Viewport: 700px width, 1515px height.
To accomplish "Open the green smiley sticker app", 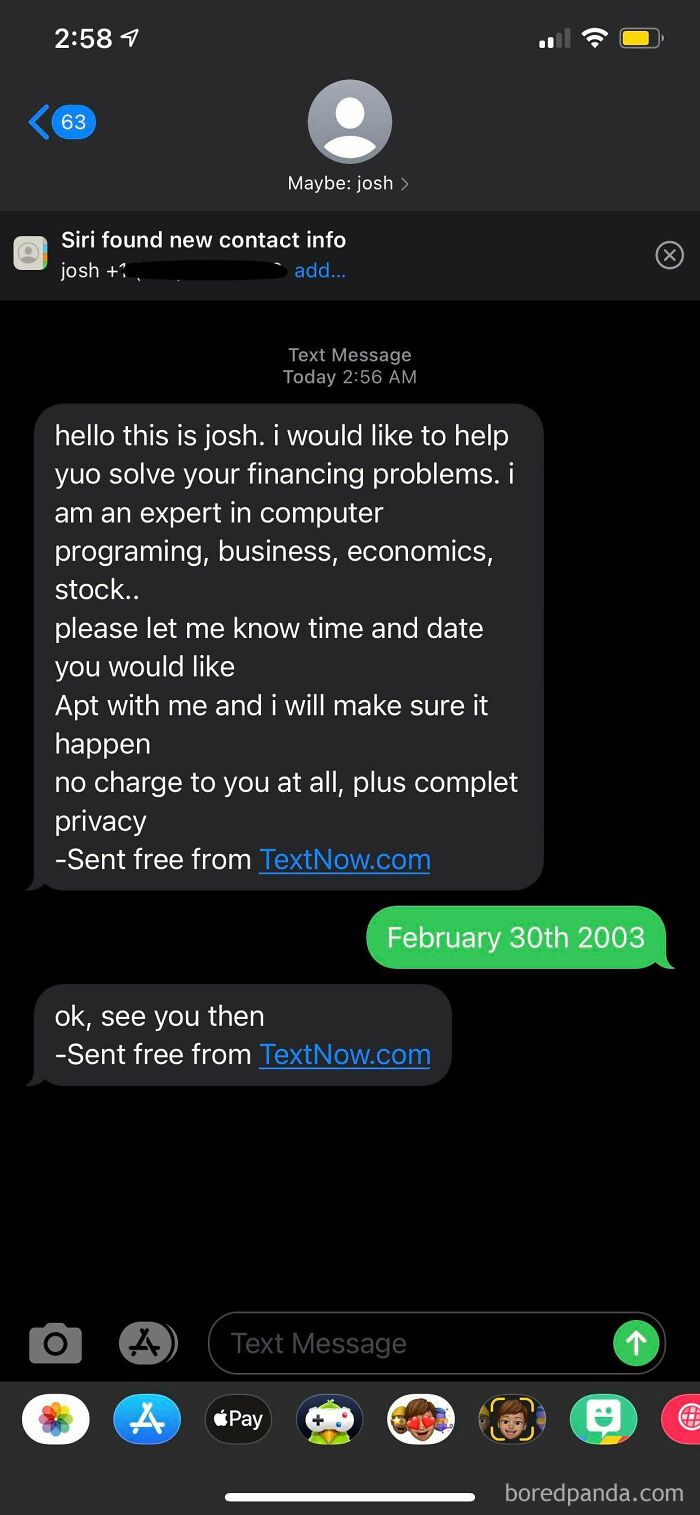I will [x=603, y=1419].
